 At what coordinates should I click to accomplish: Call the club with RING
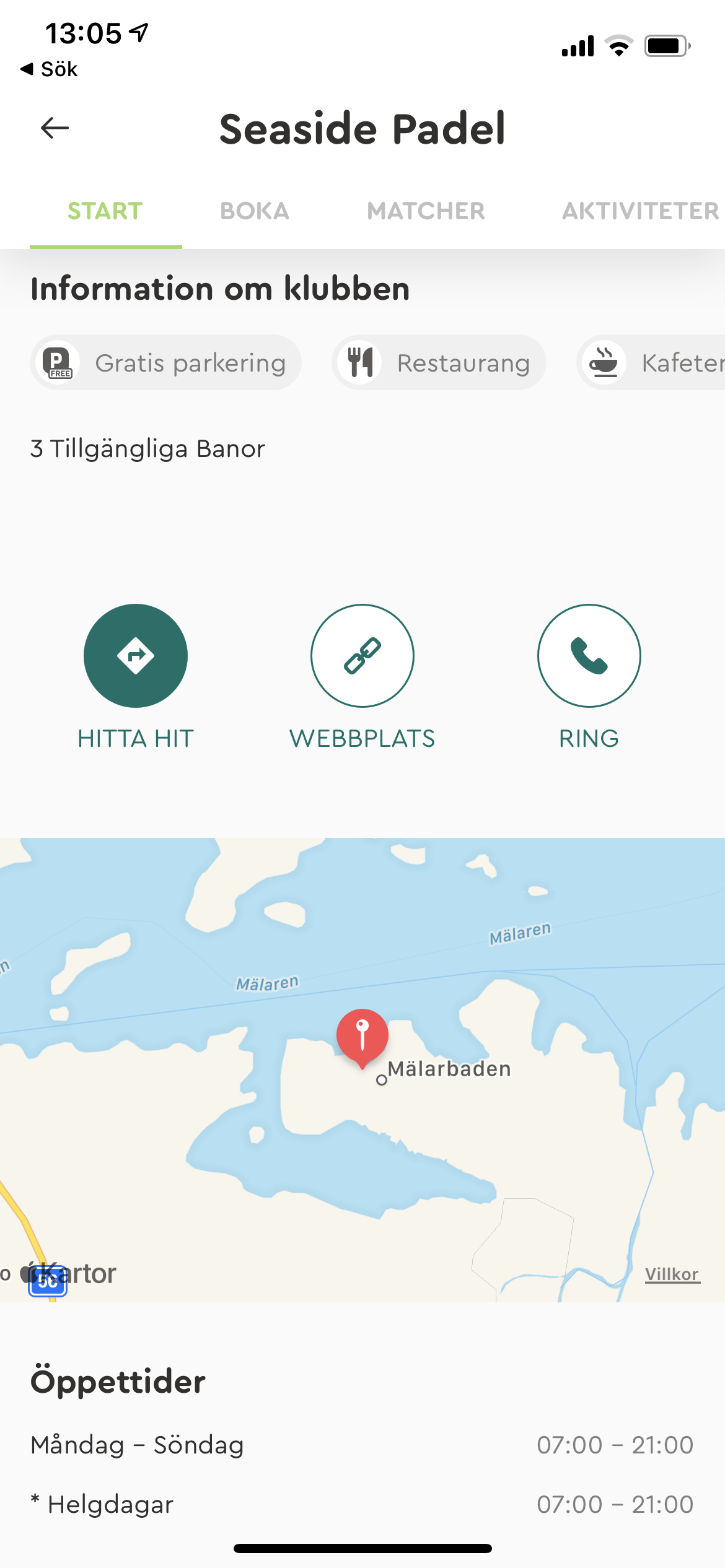589,656
